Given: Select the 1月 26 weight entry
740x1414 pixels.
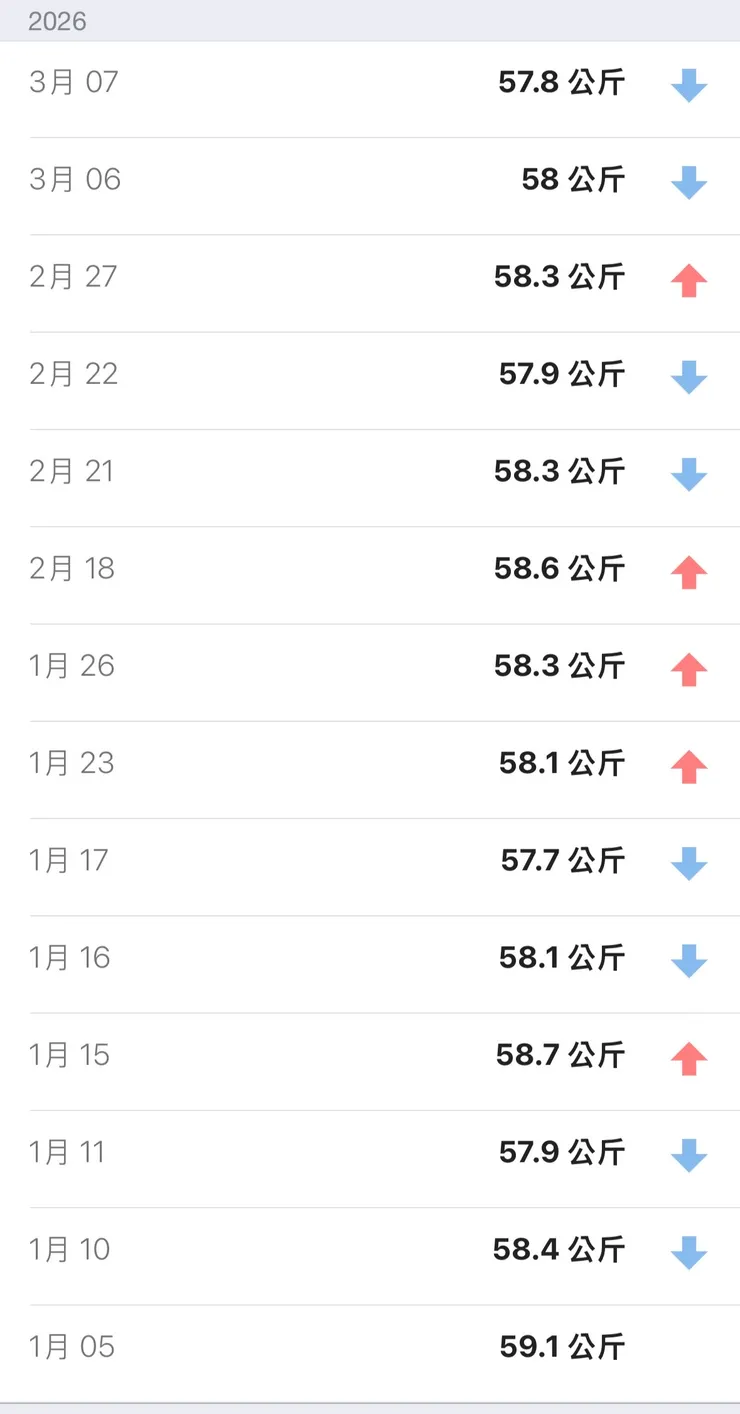Looking at the screenshot, I should pyautogui.click(x=370, y=666).
